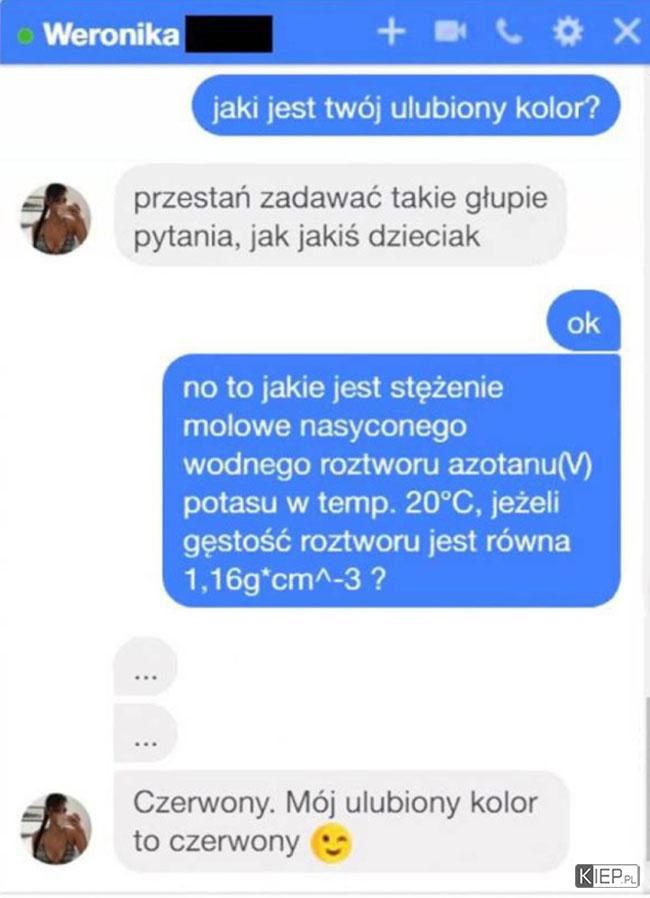Open the chat settings gear

click(x=568, y=33)
